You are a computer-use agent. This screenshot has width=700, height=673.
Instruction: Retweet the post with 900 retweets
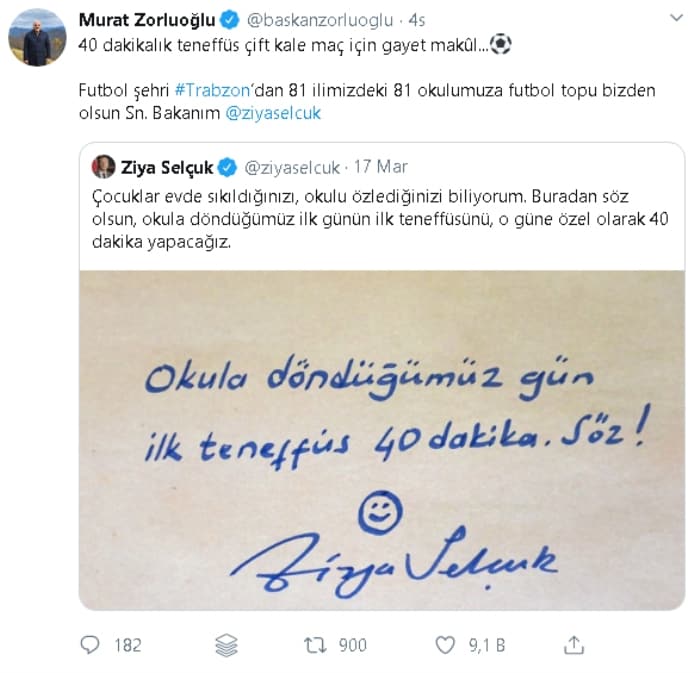[x=315, y=645]
